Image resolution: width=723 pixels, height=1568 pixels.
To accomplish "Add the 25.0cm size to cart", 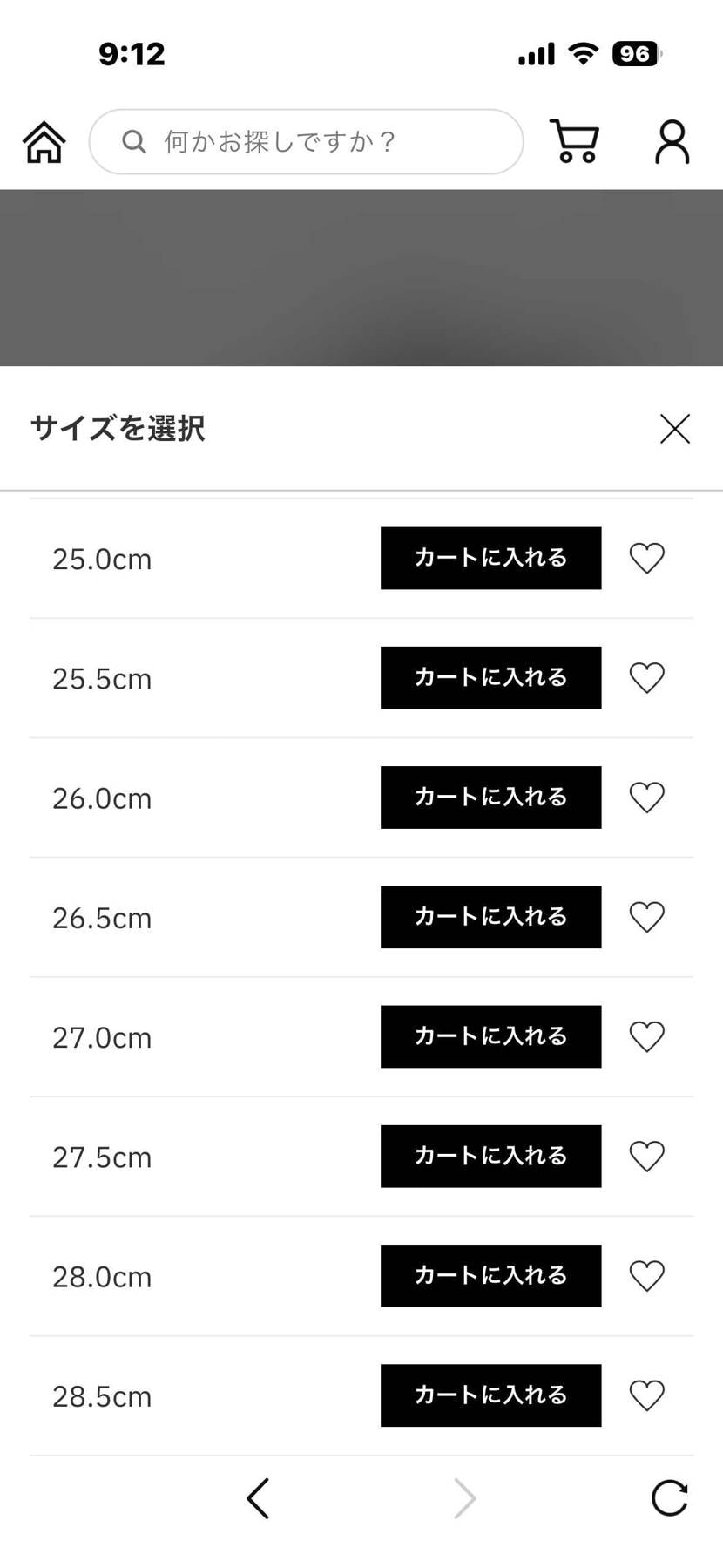I will click(490, 558).
